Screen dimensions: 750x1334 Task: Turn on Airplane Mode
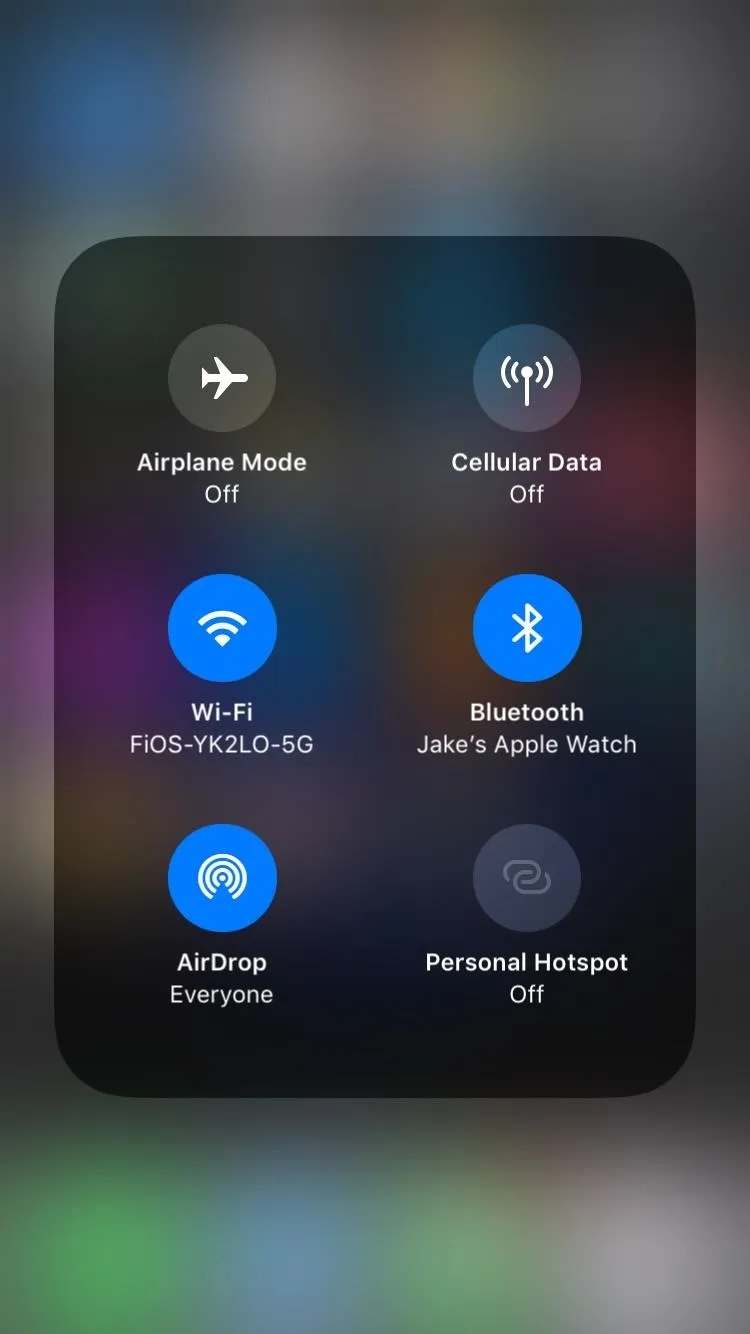click(x=222, y=378)
